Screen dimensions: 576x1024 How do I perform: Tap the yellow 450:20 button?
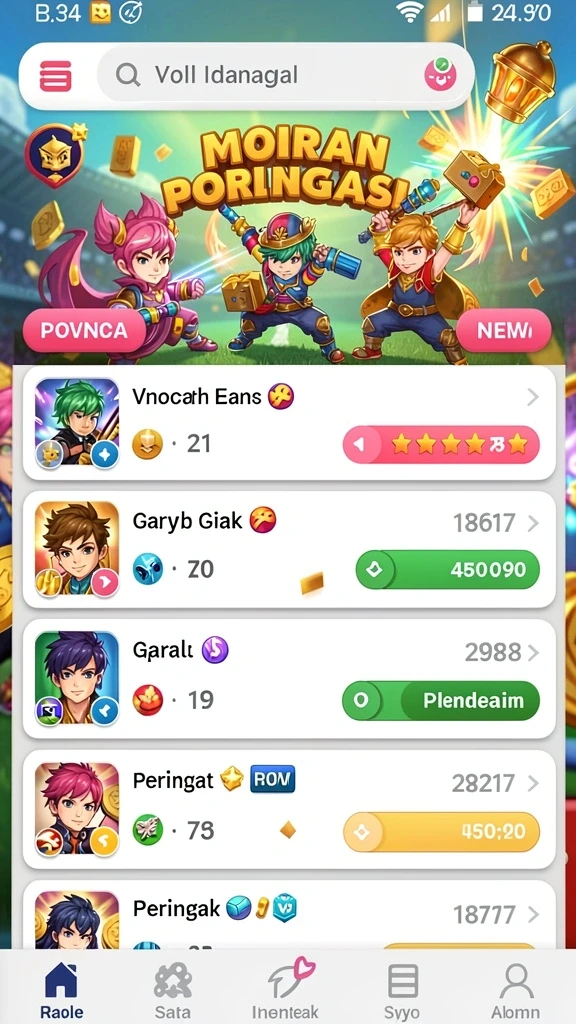441,832
